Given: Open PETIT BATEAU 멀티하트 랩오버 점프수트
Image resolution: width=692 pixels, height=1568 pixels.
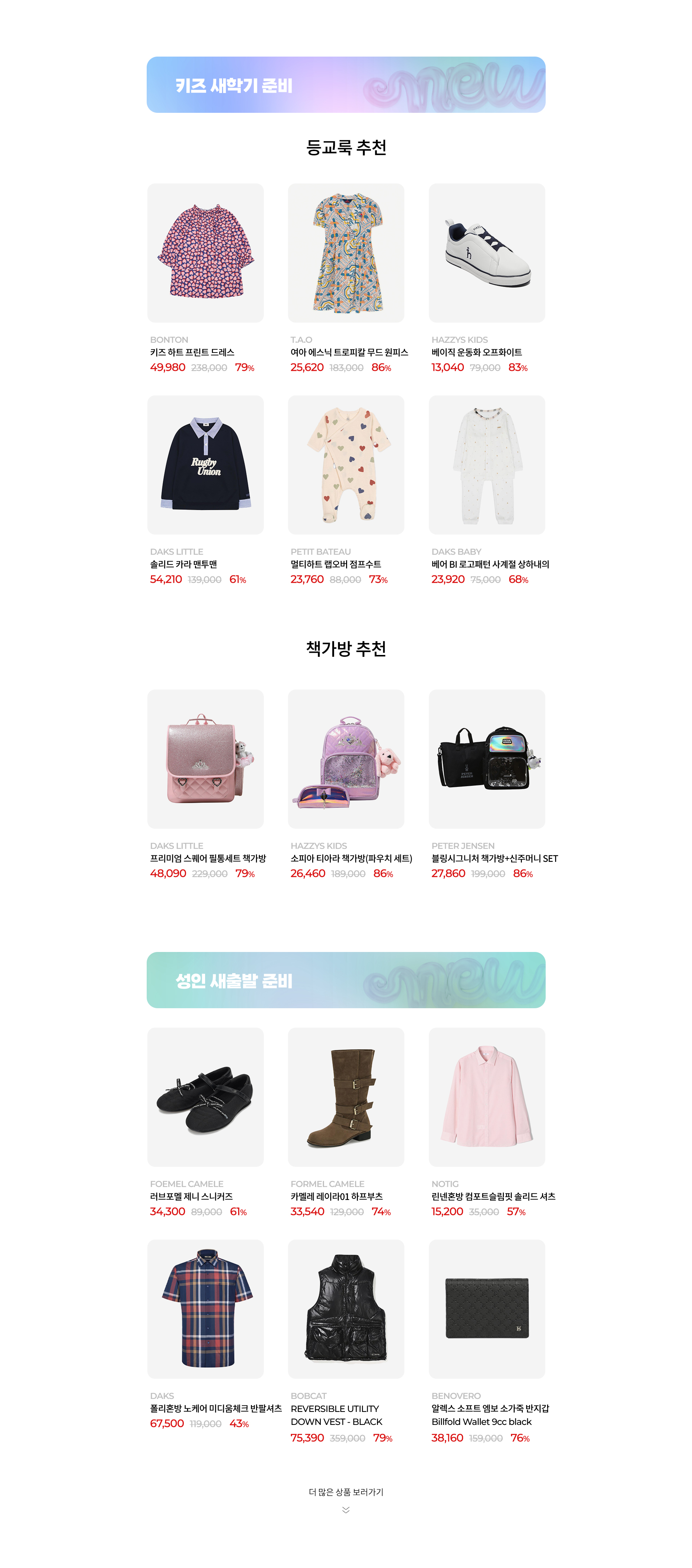Looking at the screenshot, I should point(346,465).
